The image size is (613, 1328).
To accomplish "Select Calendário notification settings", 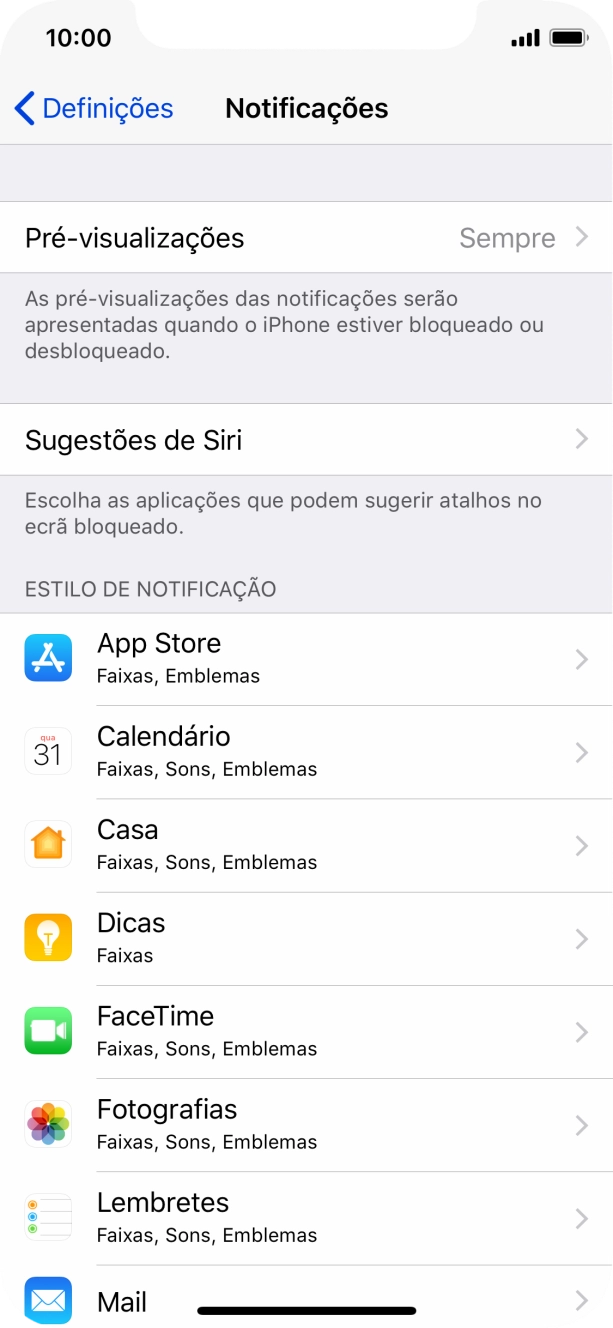I will click(x=306, y=752).
